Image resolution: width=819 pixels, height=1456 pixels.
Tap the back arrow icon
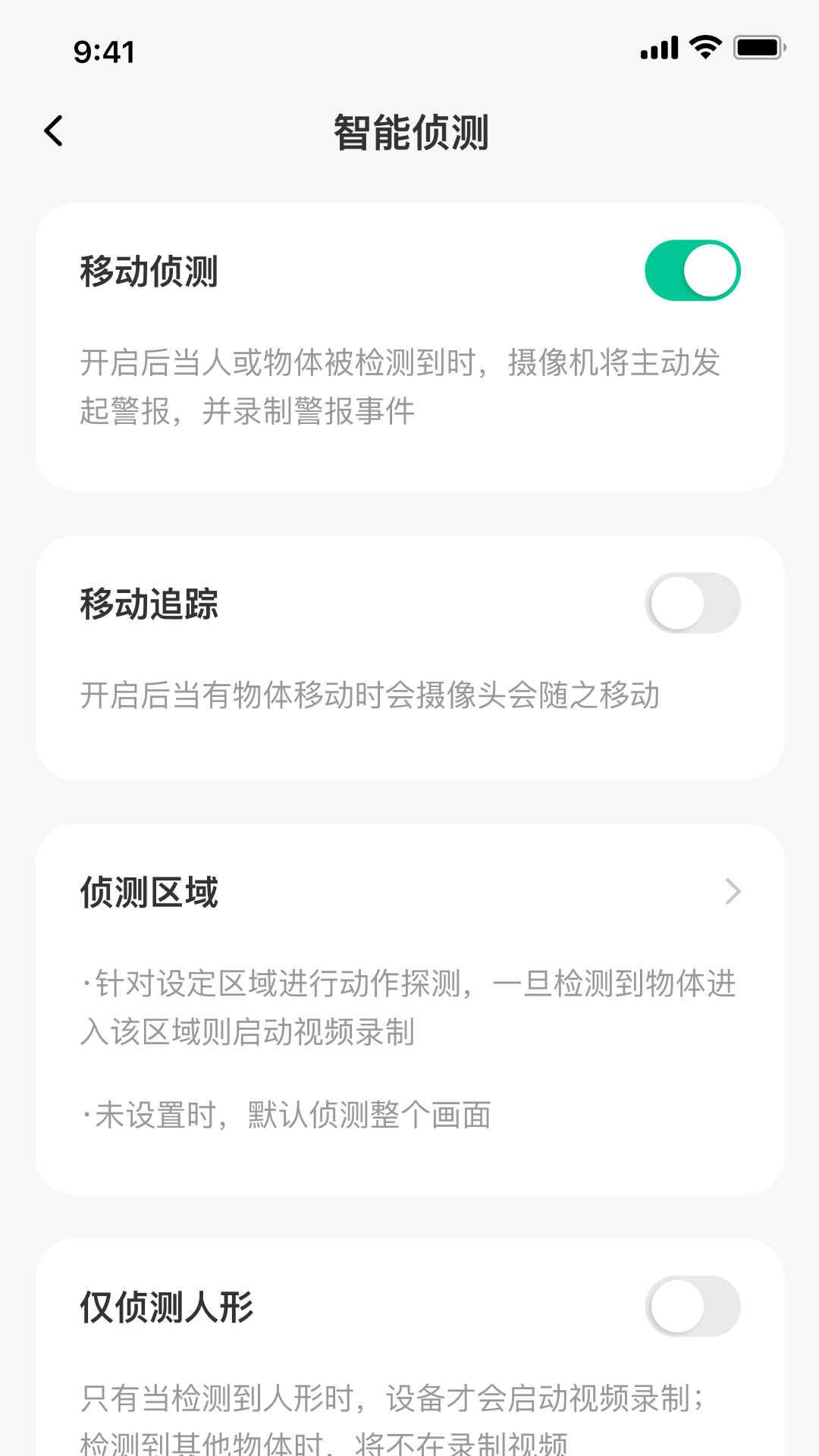53,130
